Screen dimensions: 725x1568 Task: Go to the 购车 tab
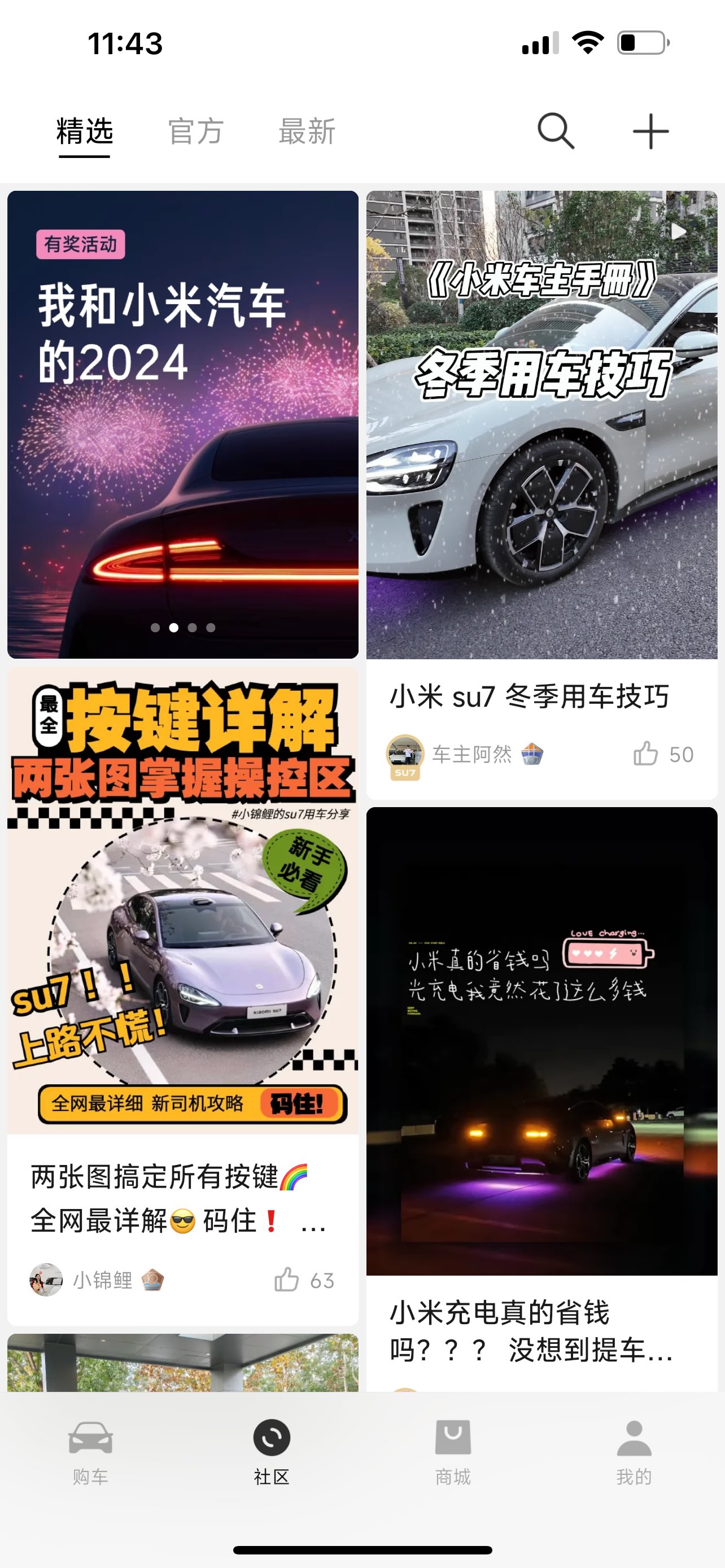pyautogui.click(x=90, y=1451)
